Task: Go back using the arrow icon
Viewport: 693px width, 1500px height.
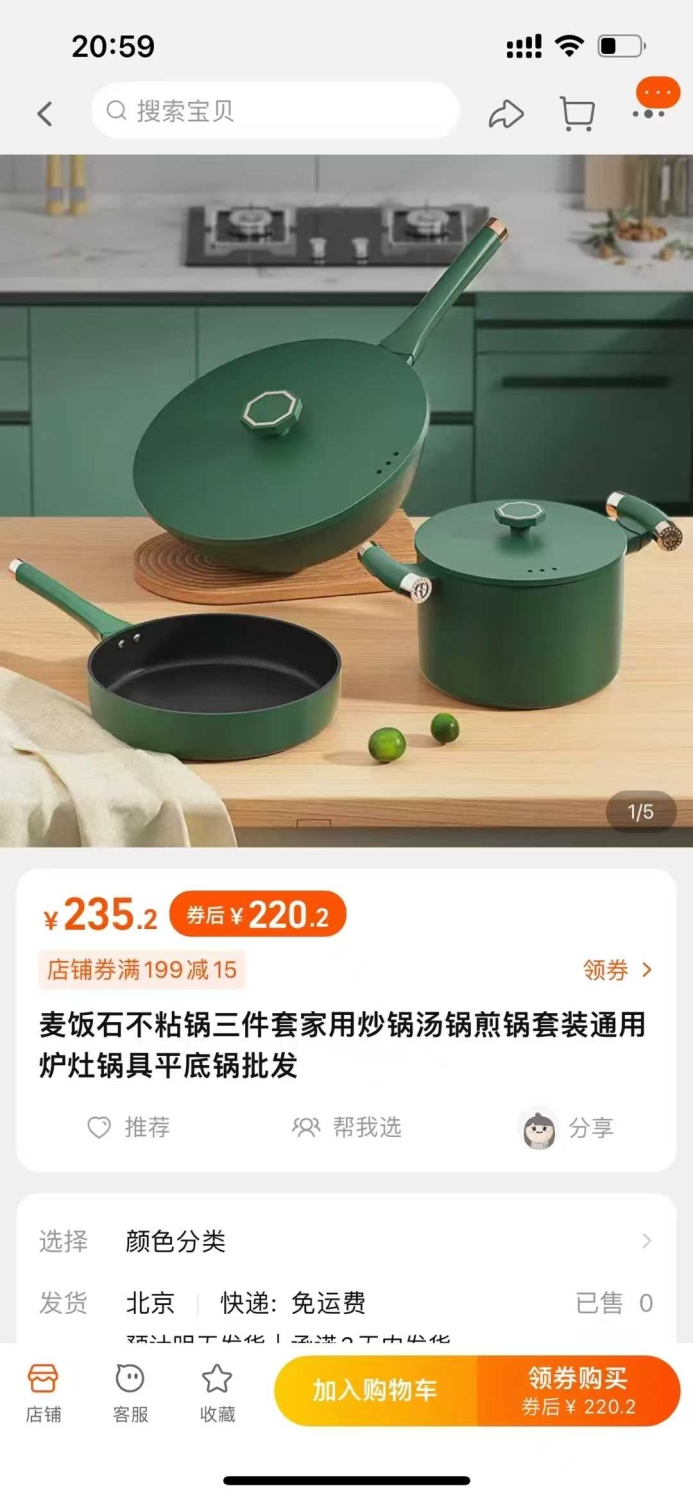Action: point(44,113)
